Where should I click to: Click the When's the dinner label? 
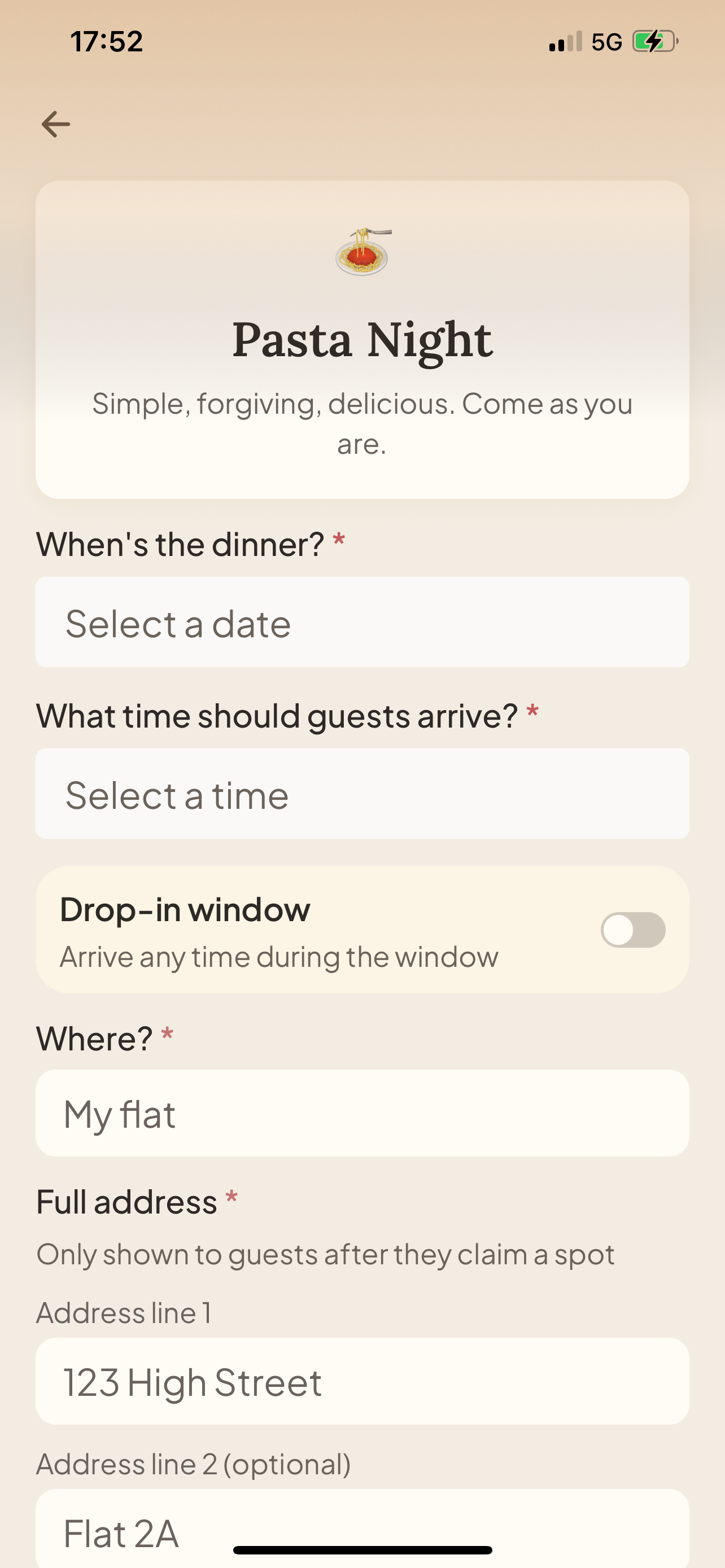[180, 544]
